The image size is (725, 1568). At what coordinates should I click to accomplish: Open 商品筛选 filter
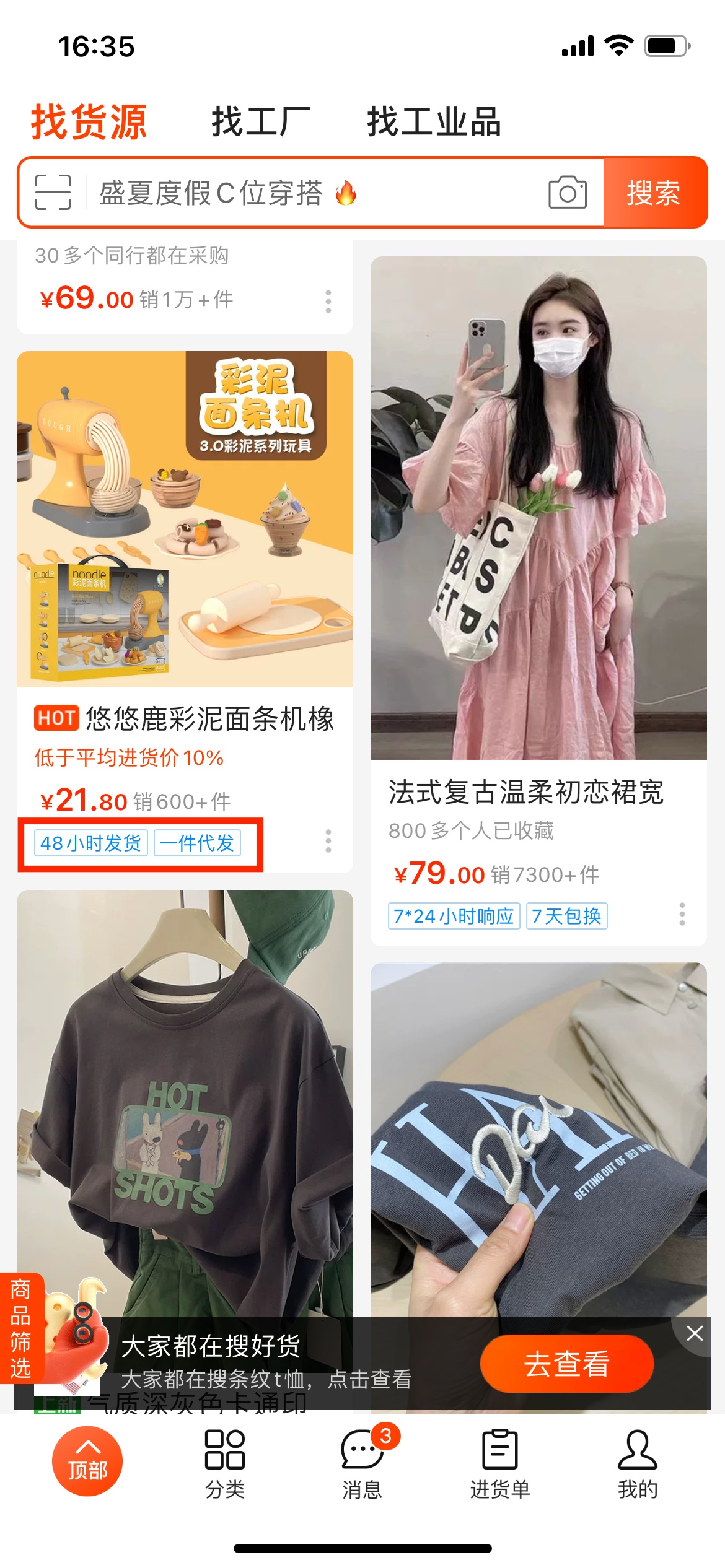tap(20, 1328)
